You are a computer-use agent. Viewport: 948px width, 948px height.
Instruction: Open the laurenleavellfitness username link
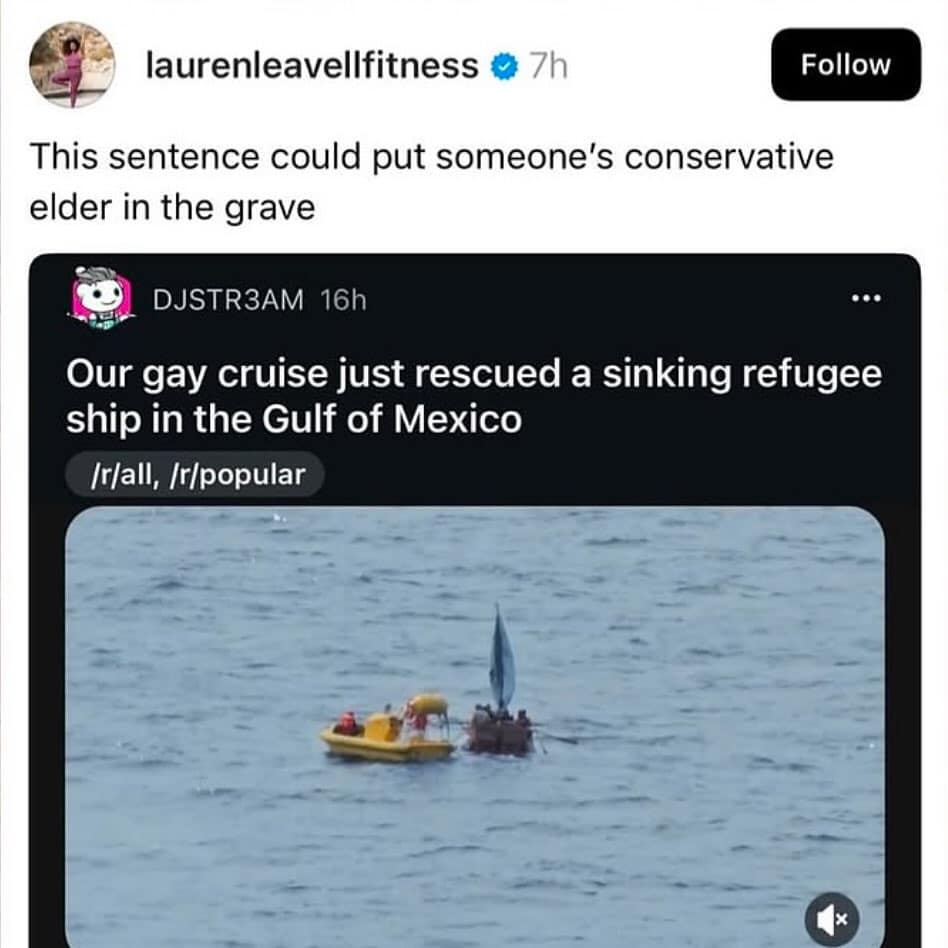(311, 66)
